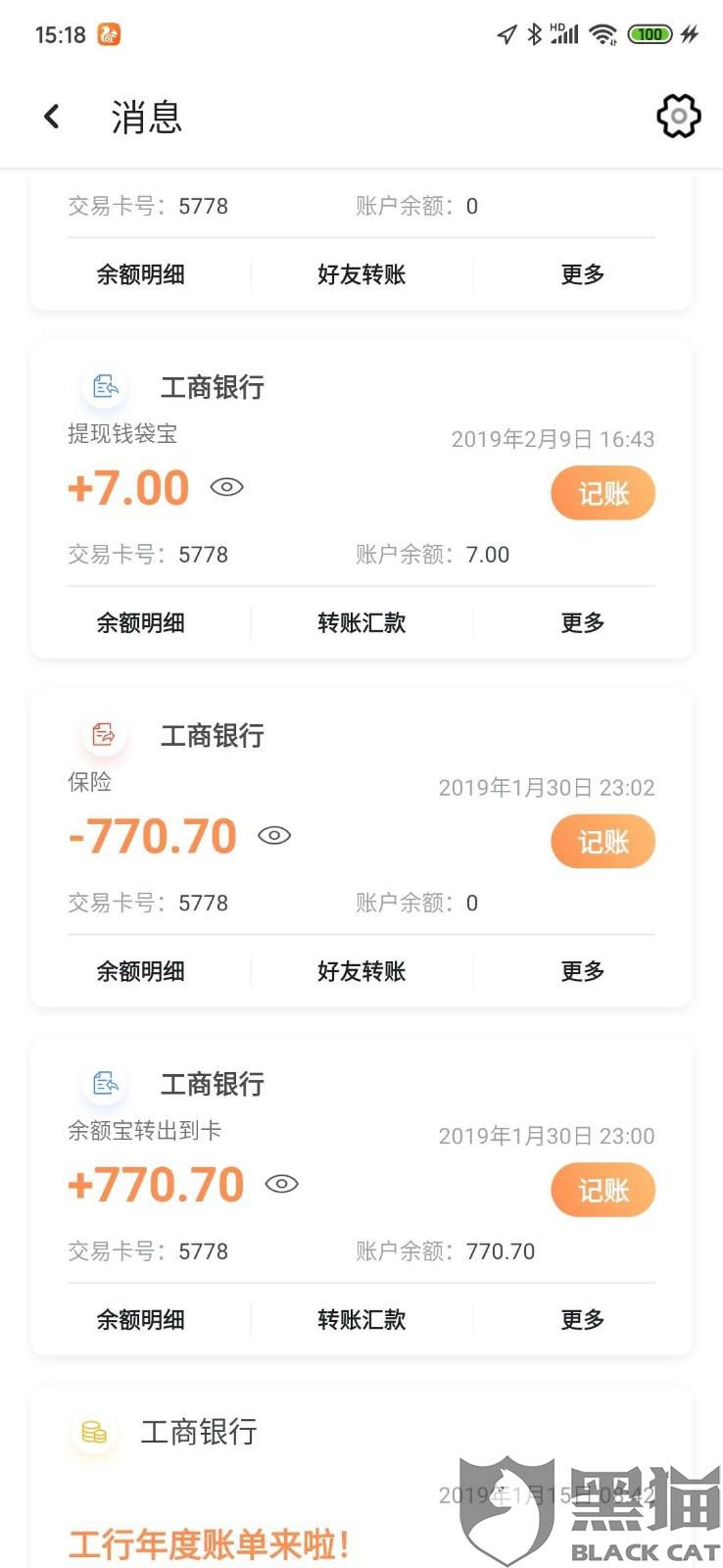723x1568 pixels.
Task: Select 转账汇款 under the 提现钱袋宝 card
Action: point(361,623)
